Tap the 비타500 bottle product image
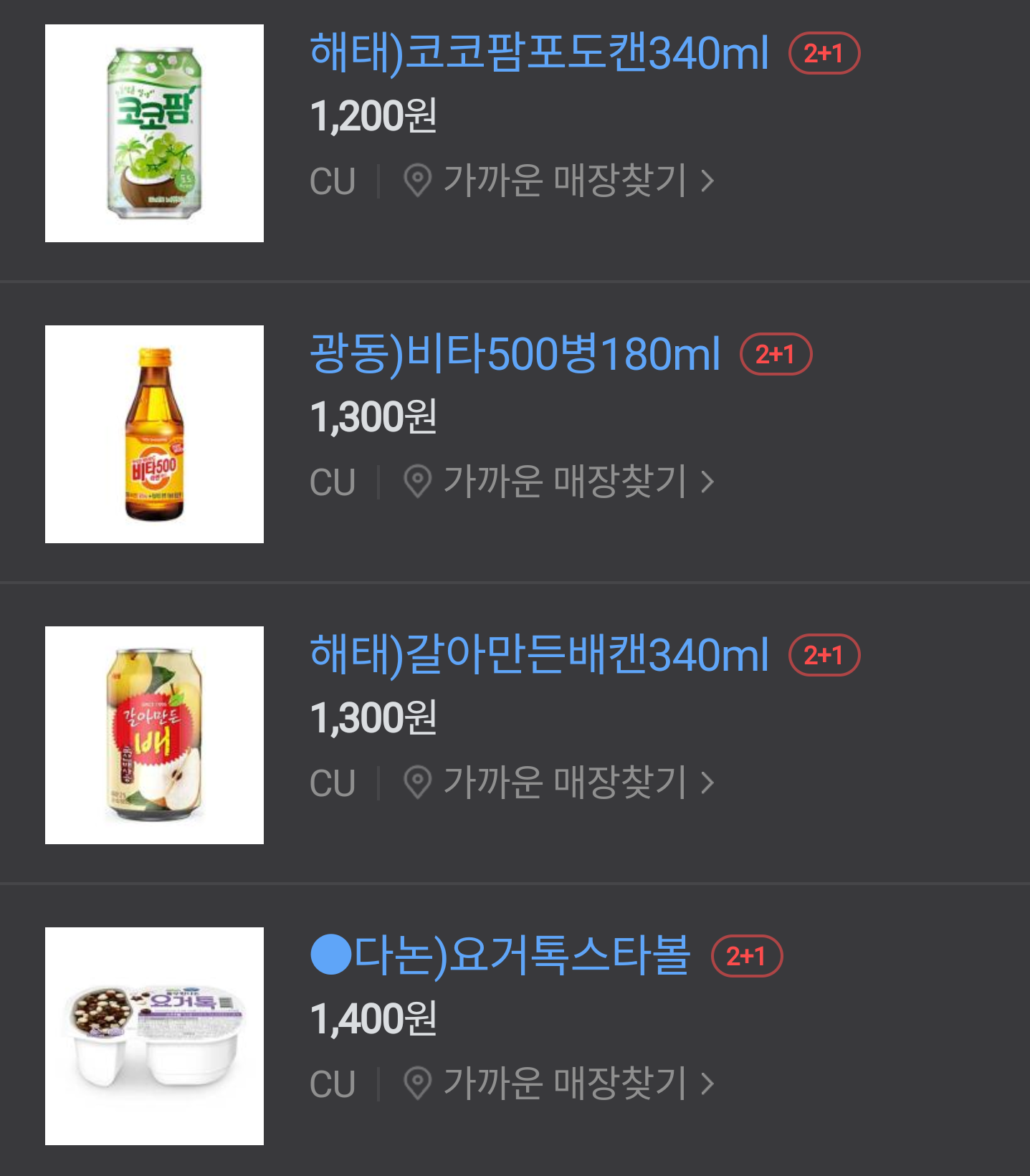 [x=154, y=434]
